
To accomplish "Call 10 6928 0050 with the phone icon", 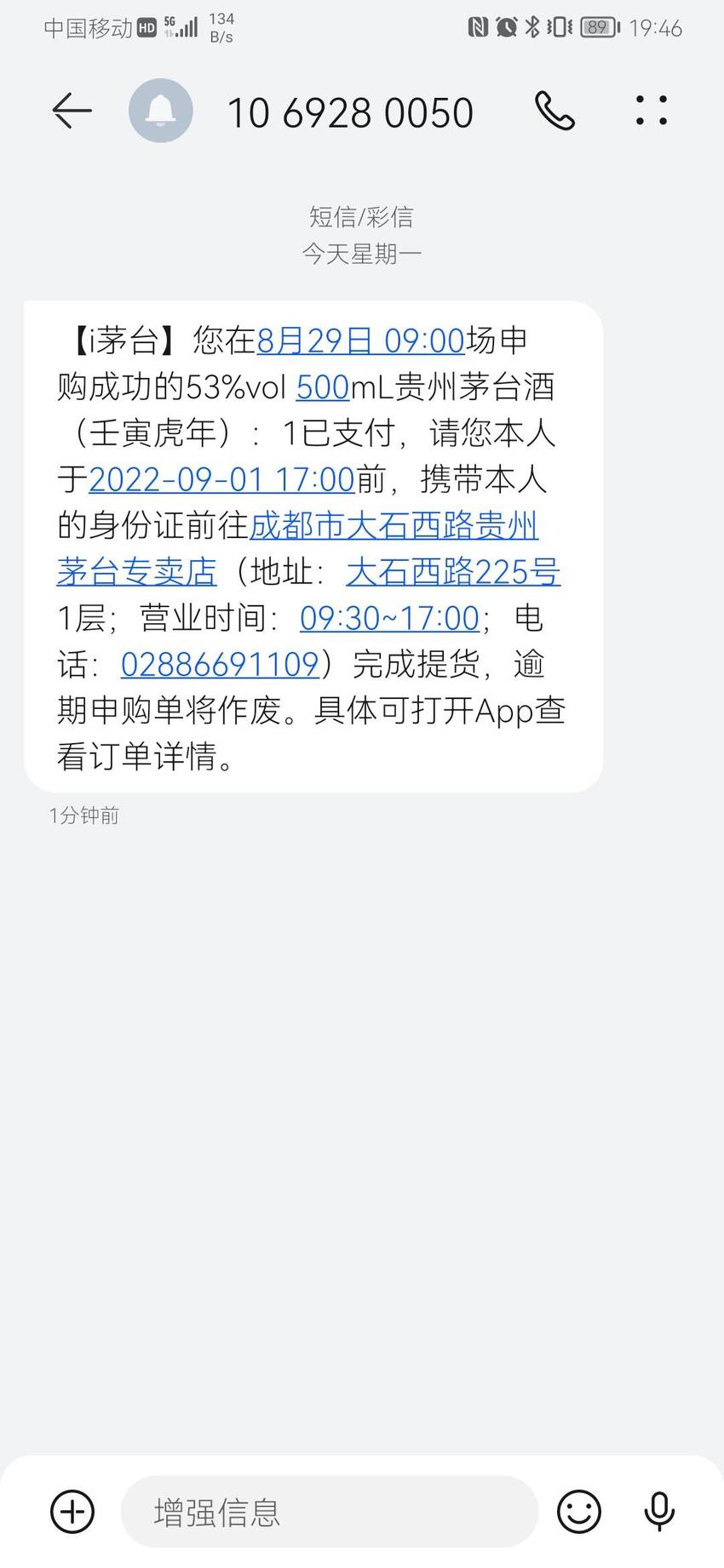I will tap(554, 111).
